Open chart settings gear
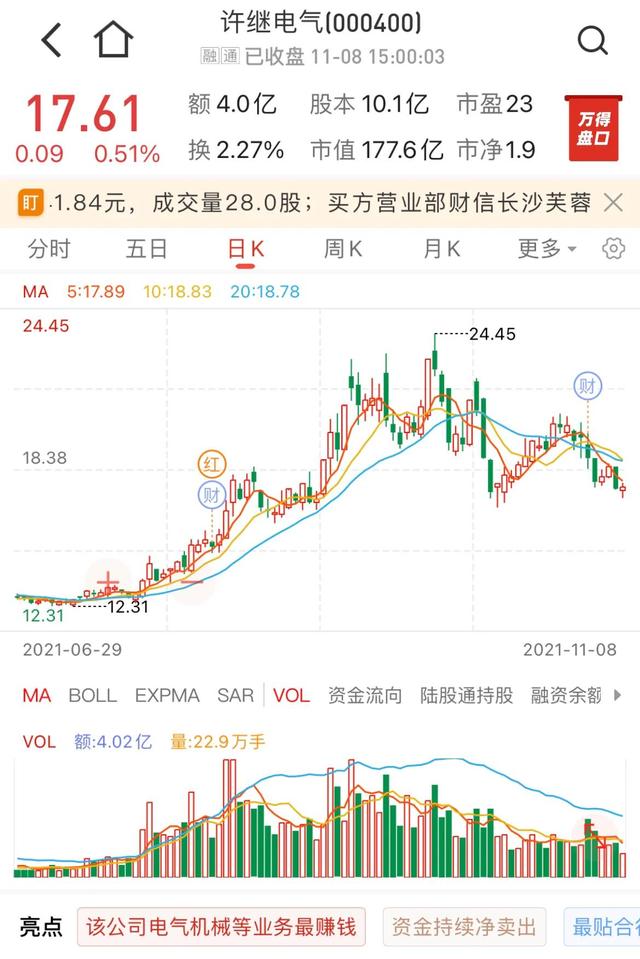Screen dimensions: 640x959 pos(613,249)
